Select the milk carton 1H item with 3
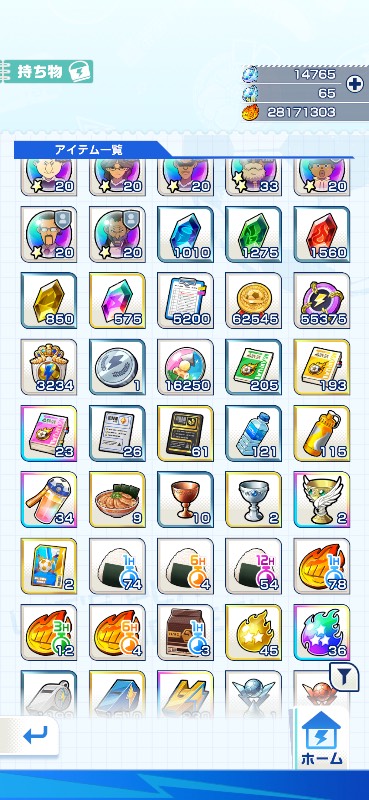The image size is (369, 800). [185, 632]
